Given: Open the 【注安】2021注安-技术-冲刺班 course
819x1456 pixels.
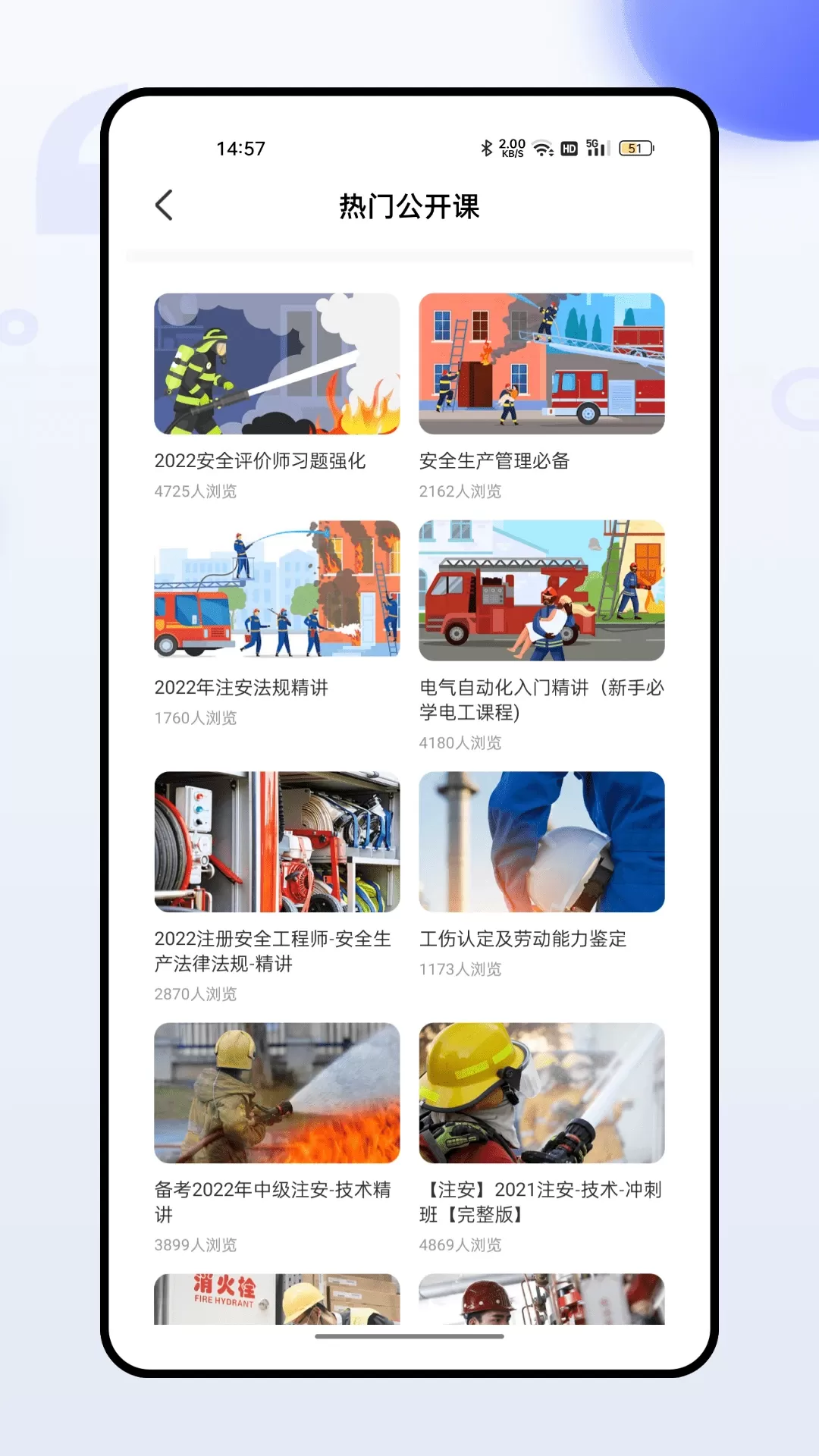Looking at the screenshot, I should [541, 1093].
